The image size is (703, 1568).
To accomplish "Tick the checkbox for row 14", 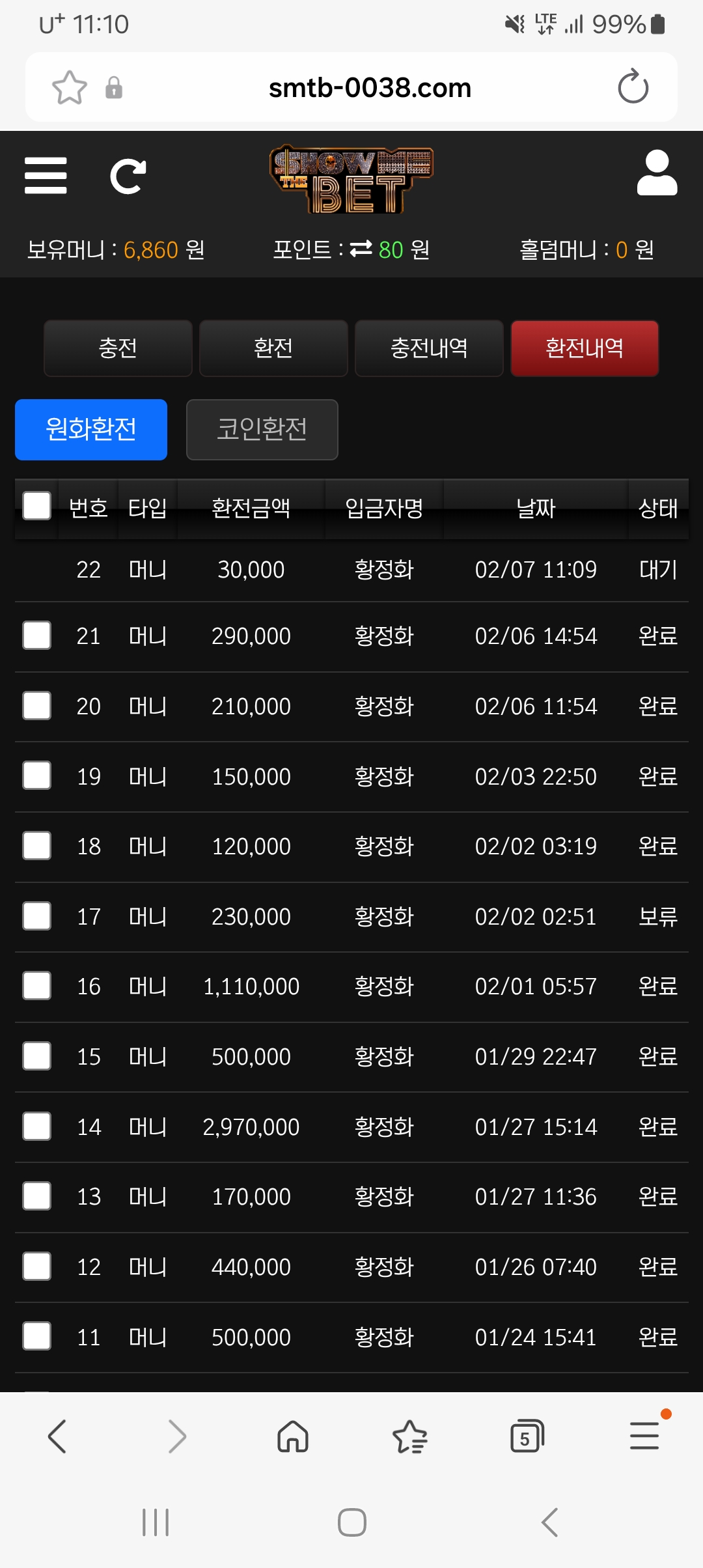I will (x=37, y=1127).
